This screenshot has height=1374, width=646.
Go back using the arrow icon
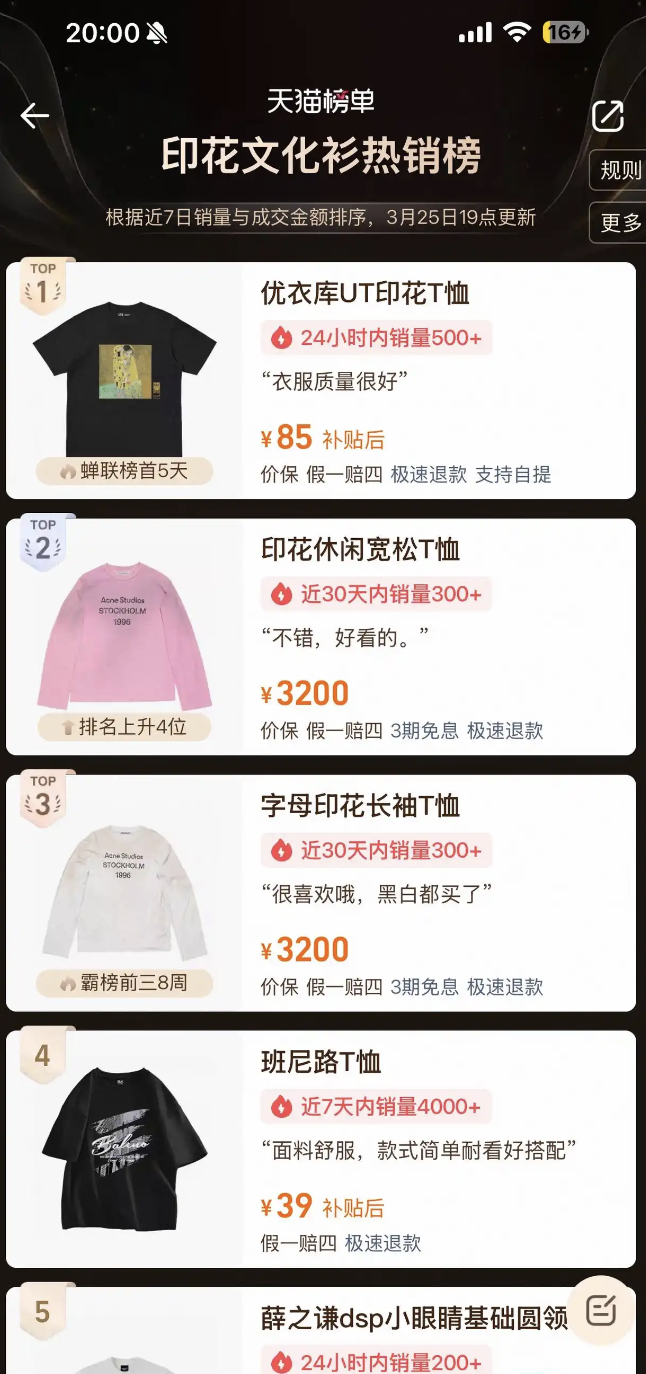tap(35, 116)
